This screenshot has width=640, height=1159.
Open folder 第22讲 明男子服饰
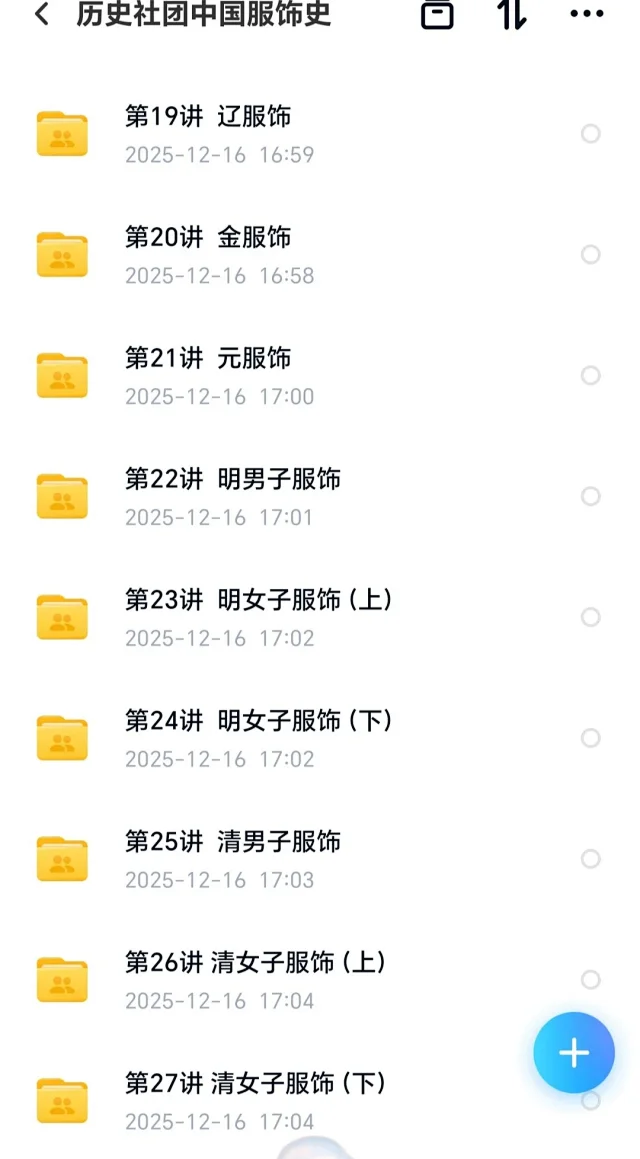point(232,480)
